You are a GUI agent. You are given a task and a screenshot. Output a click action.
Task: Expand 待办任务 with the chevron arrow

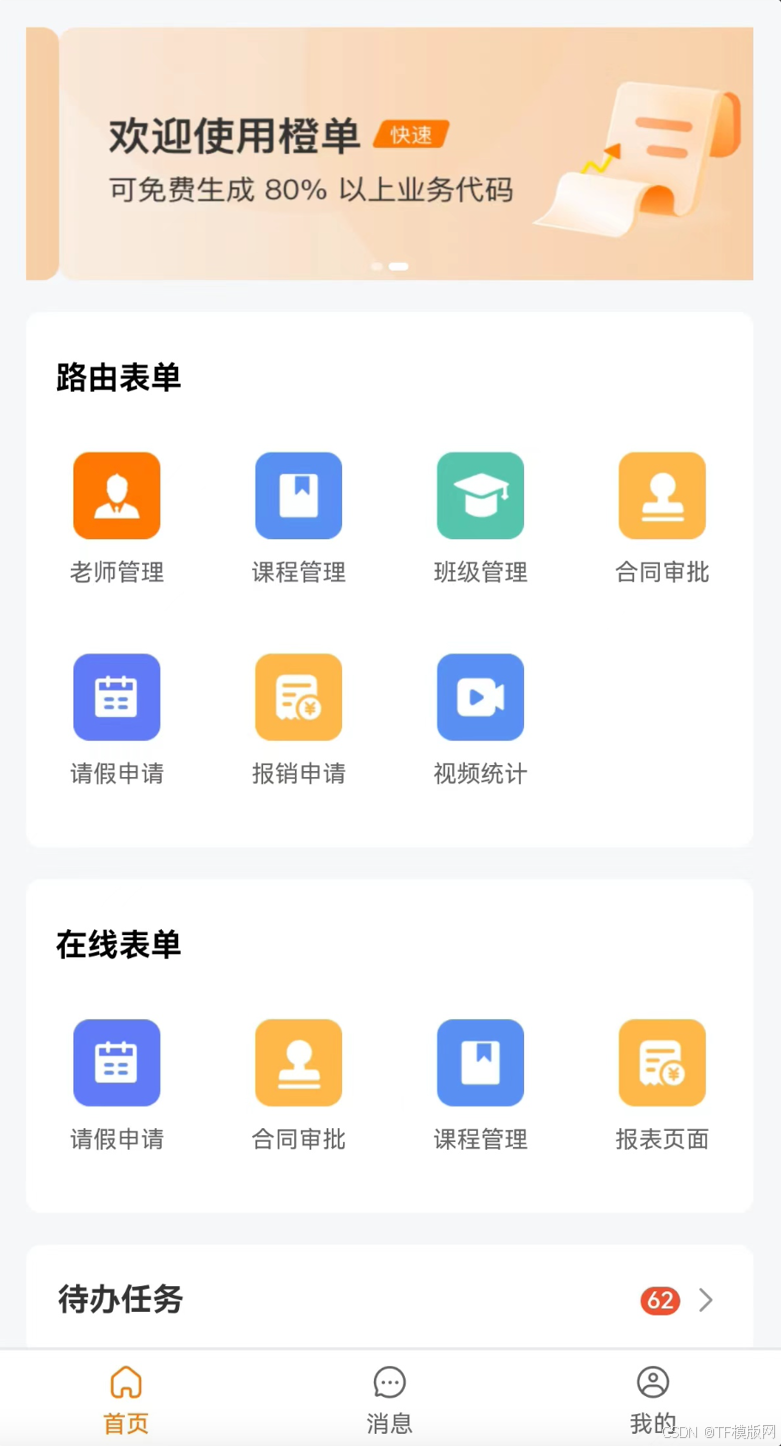pyautogui.click(x=706, y=1300)
